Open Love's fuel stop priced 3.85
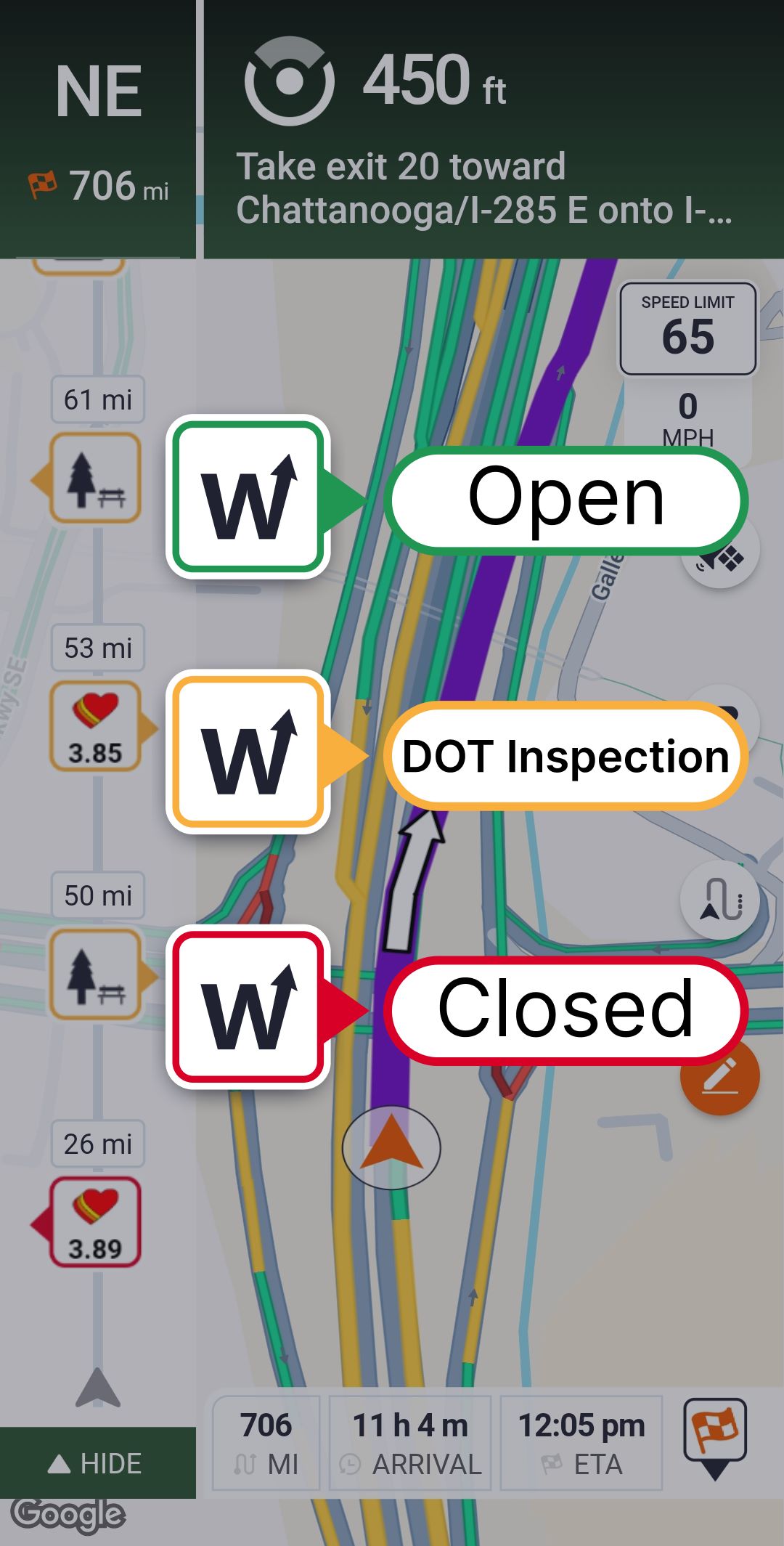 pos(95,726)
